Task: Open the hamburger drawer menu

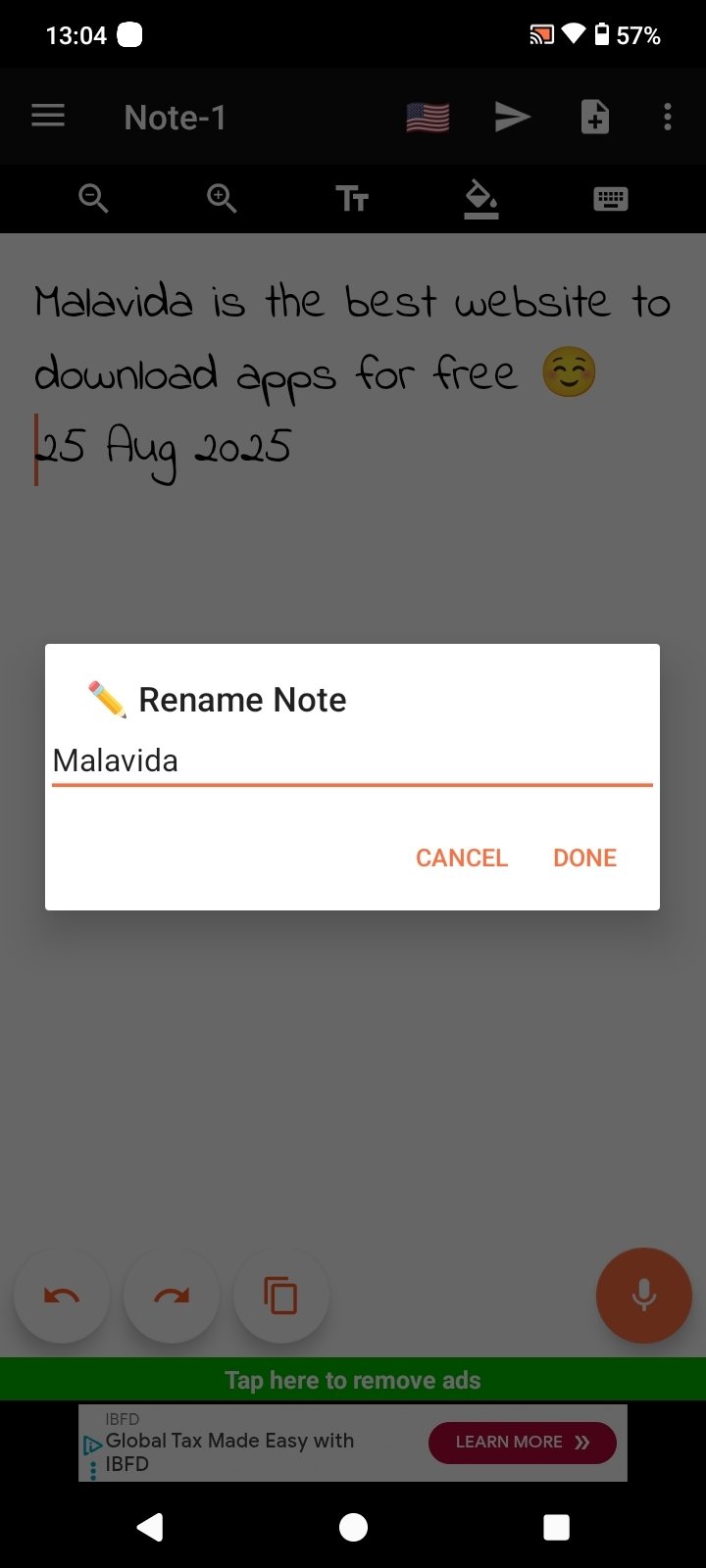Action: (x=48, y=117)
